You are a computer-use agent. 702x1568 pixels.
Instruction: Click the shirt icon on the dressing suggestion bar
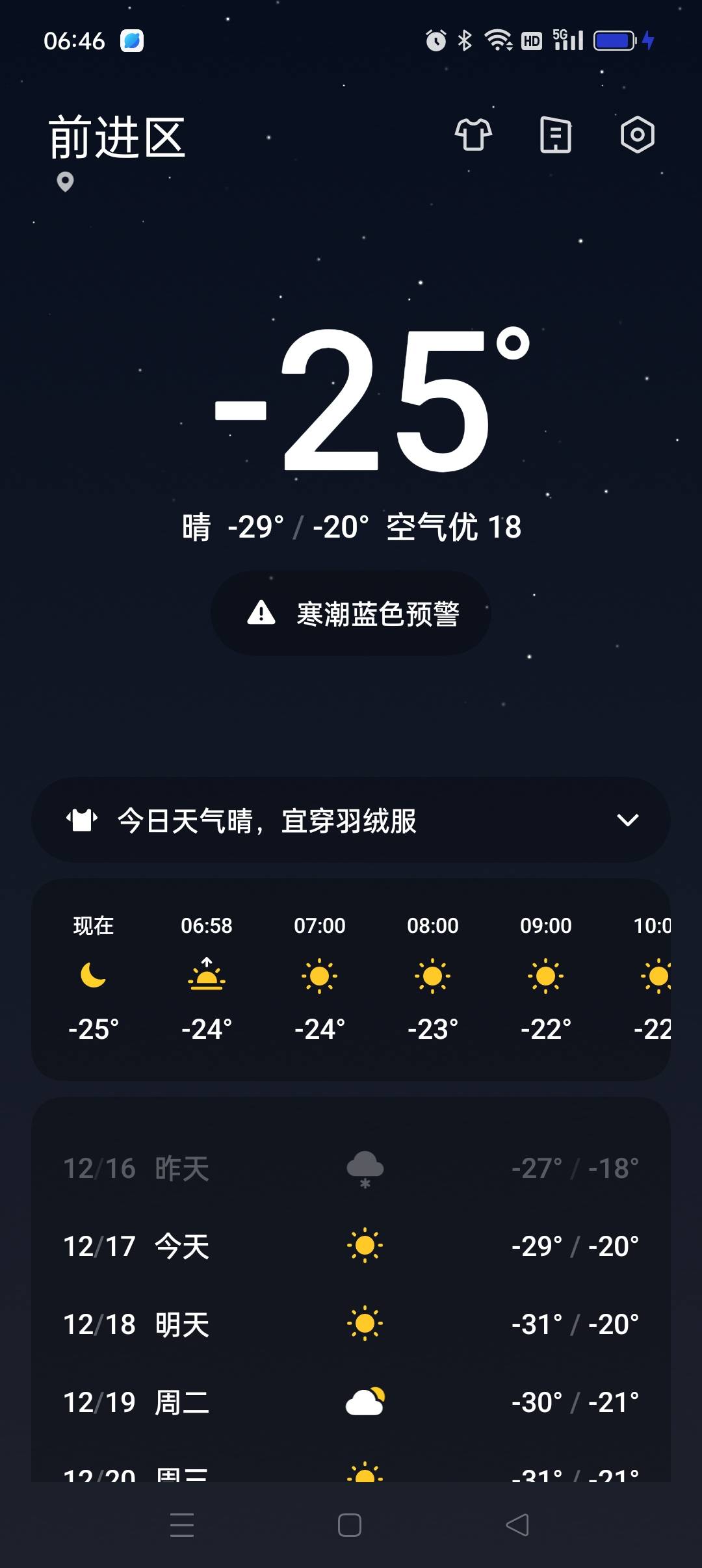tap(81, 820)
